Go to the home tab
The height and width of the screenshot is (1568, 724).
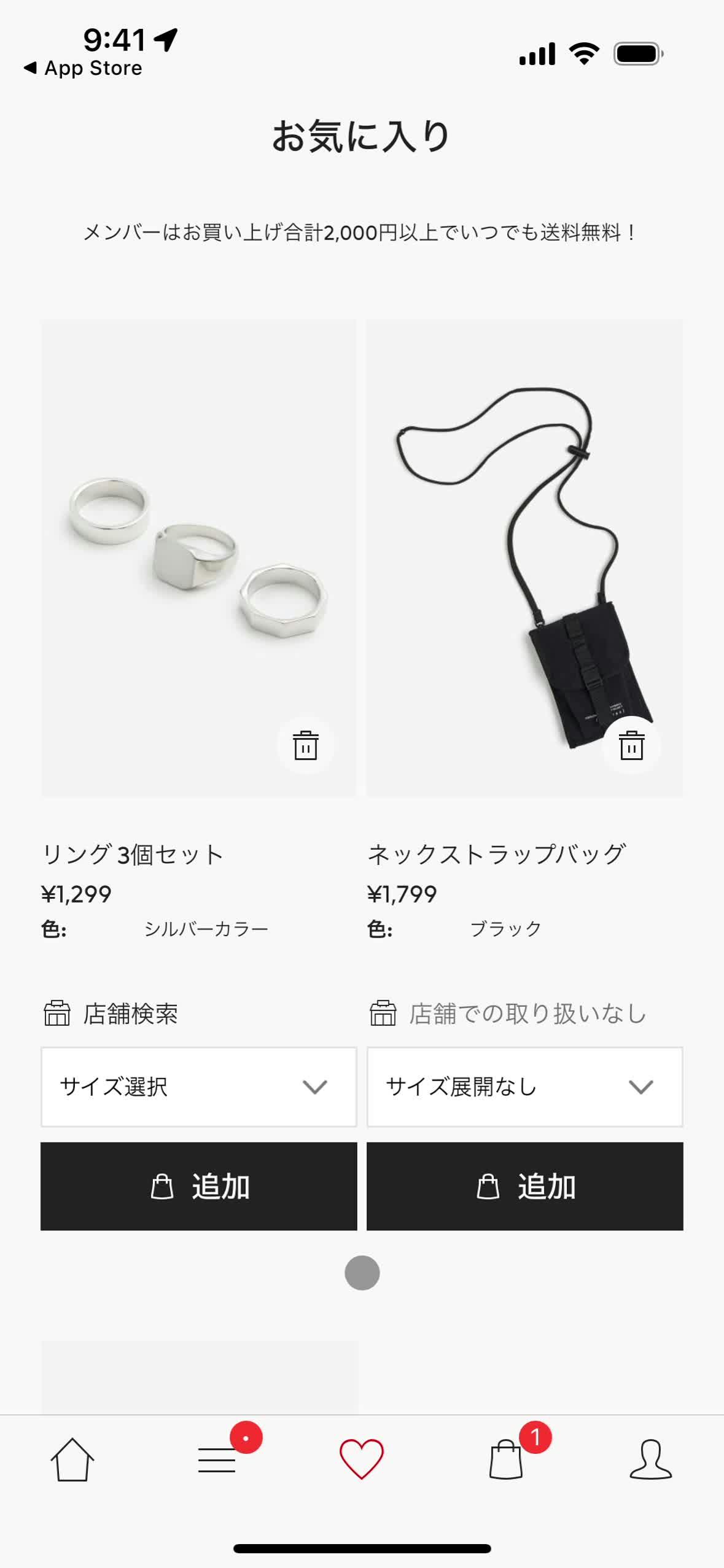pos(72,1459)
